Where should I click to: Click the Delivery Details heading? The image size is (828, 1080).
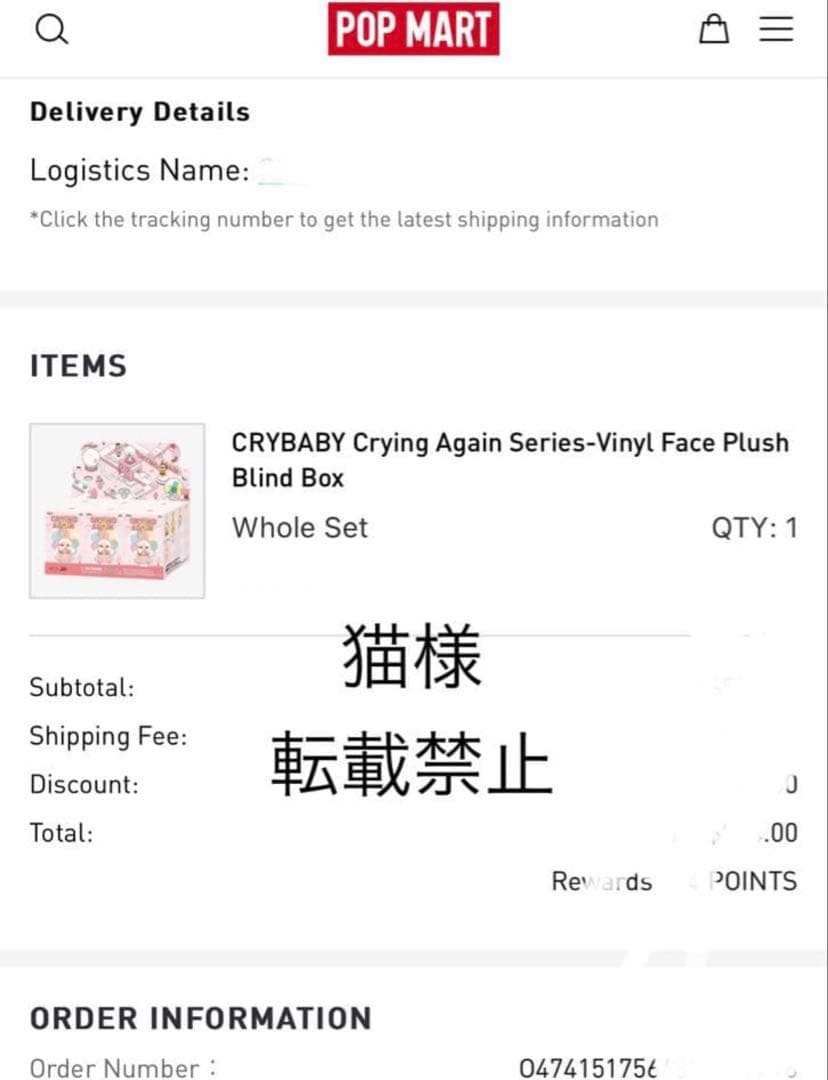tap(139, 111)
